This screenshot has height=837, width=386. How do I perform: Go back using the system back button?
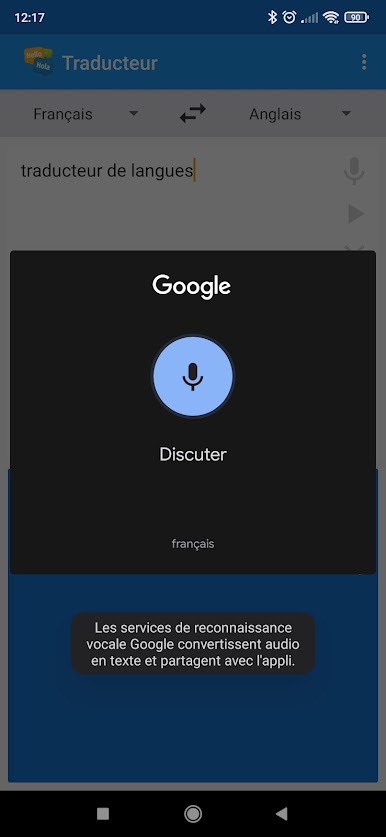282,814
